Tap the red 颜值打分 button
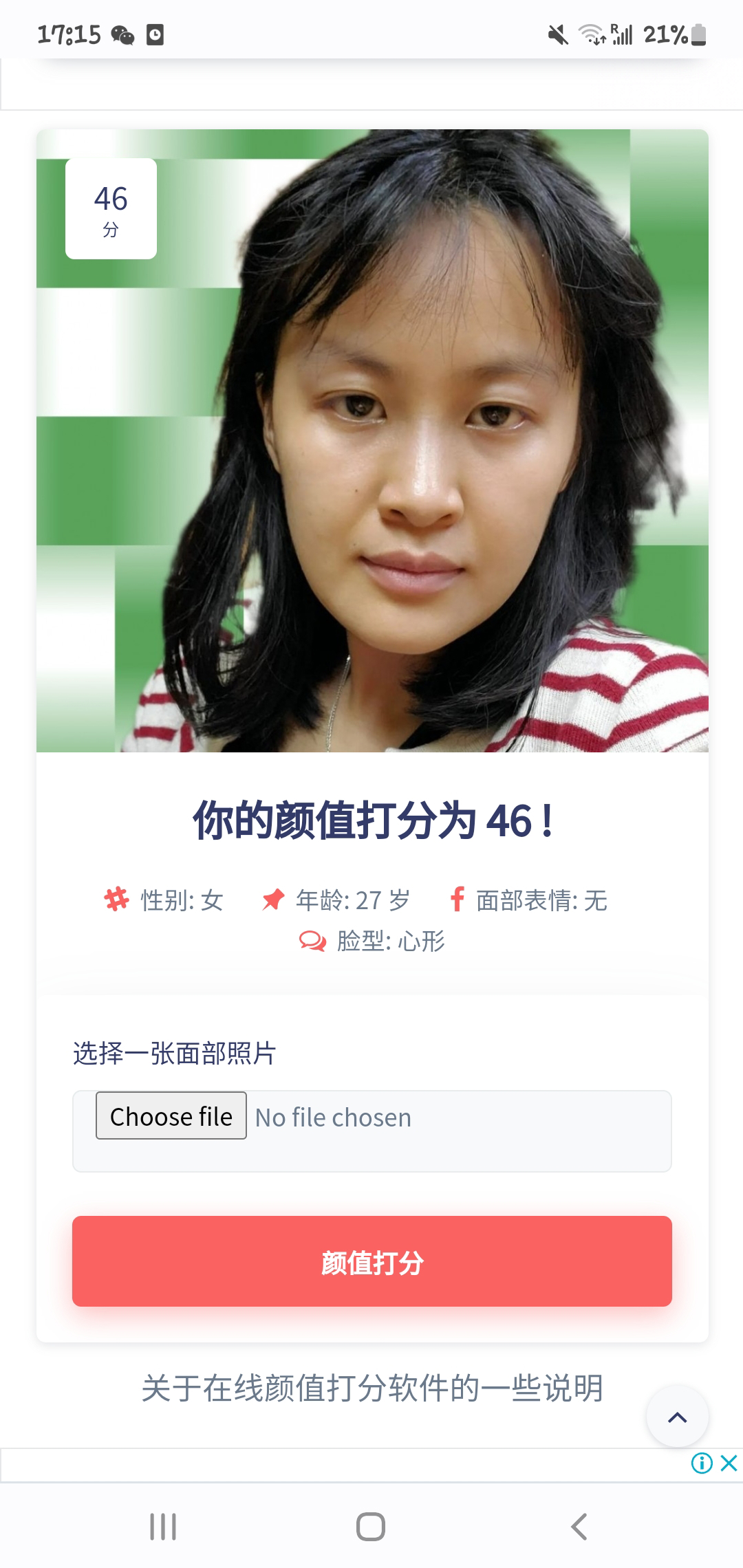Viewport: 743px width, 1568px height. coord(371,1261)
